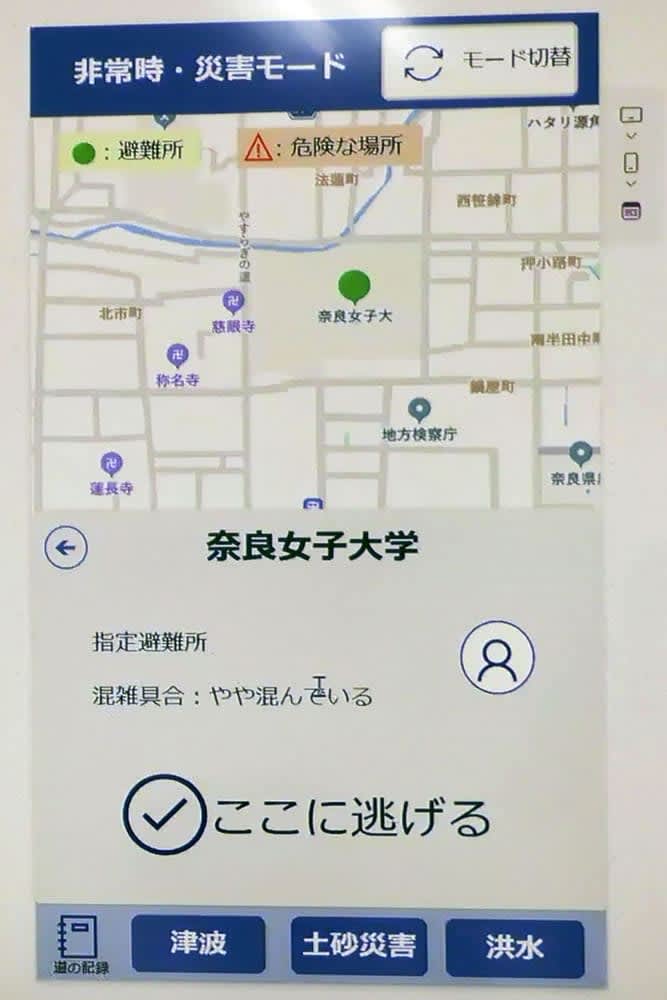Choose the 洪水 flood button
This screenshot has height=1000, width=667.
click(x=514, y=946)
